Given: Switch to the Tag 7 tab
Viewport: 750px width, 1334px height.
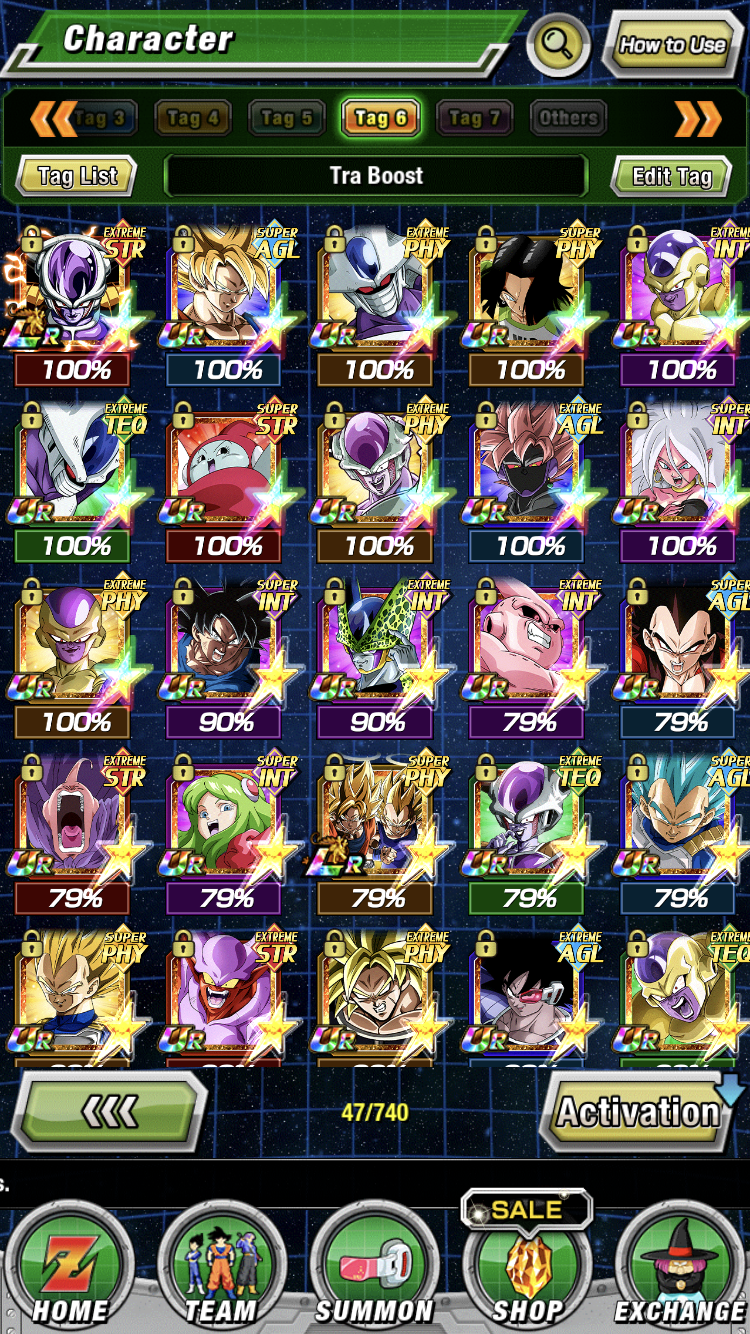Looking at the screenshot, I should 474,118.
